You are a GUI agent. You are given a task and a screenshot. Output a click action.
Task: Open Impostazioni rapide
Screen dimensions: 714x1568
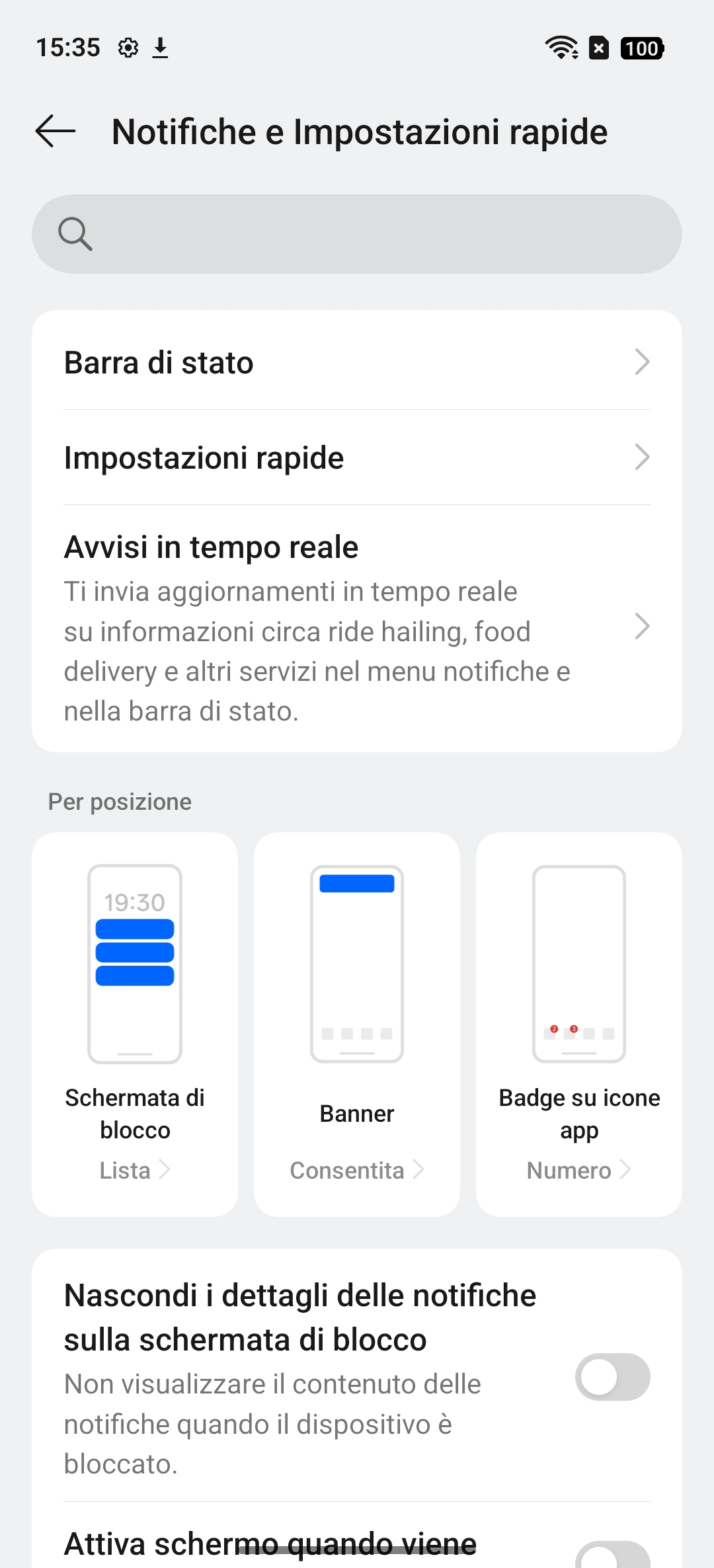(357, 457)
